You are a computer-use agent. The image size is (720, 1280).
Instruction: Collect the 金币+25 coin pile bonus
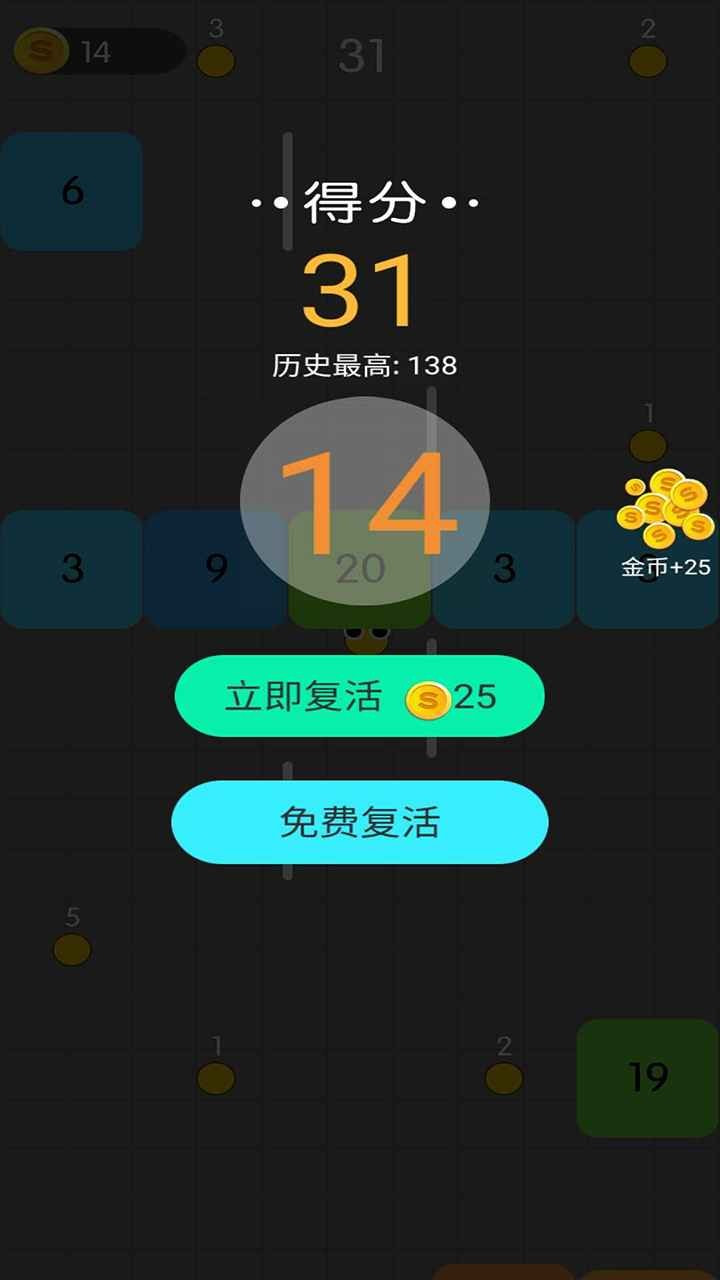click(665, 520)
